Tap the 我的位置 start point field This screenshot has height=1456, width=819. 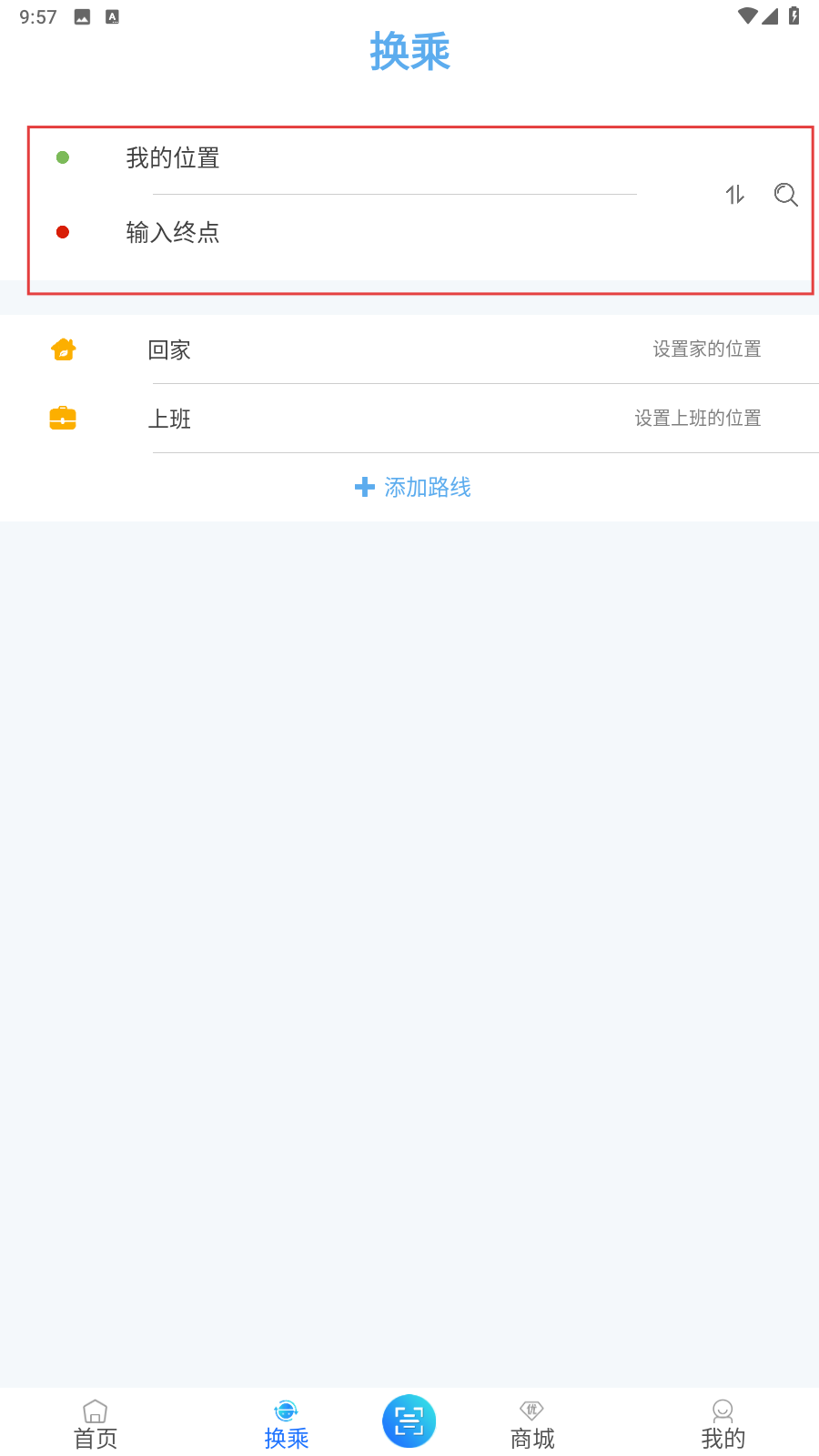coord(380,158)
